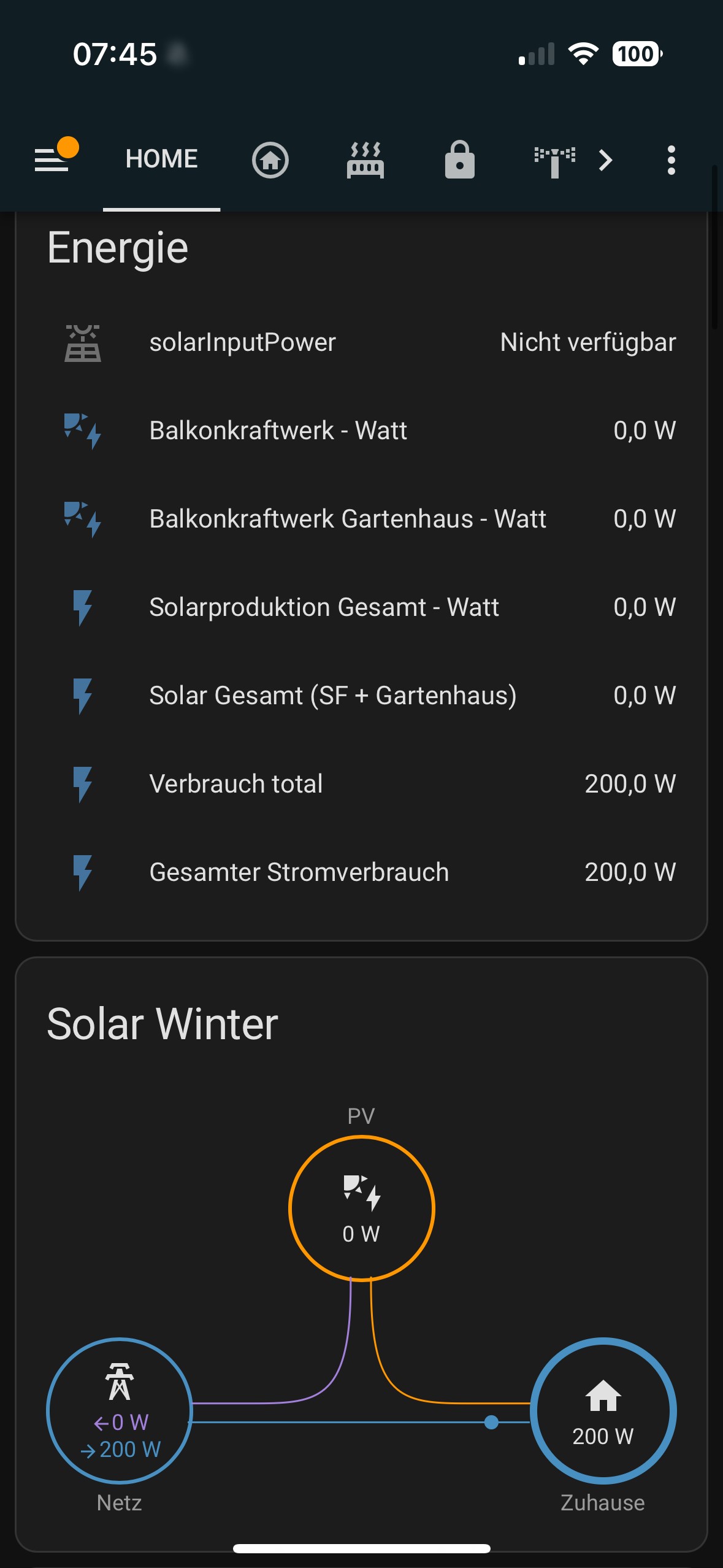Tap the Netz grid circle

click(x=120, y=1411)
